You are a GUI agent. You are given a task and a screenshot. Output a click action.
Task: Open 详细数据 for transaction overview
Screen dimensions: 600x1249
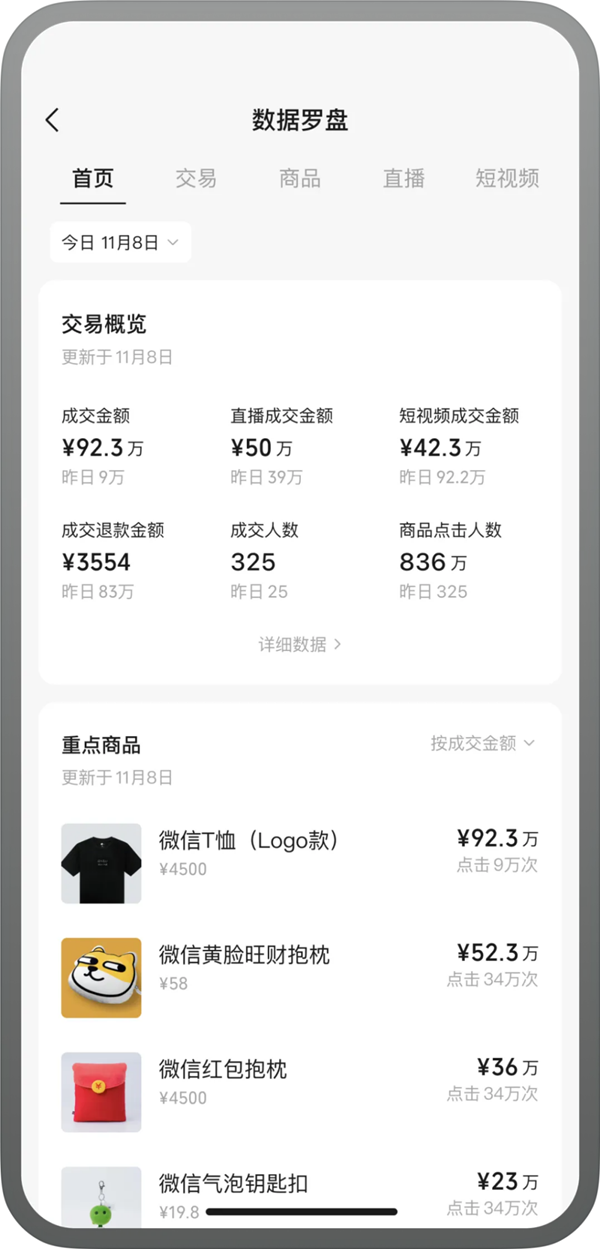(300, 645)
